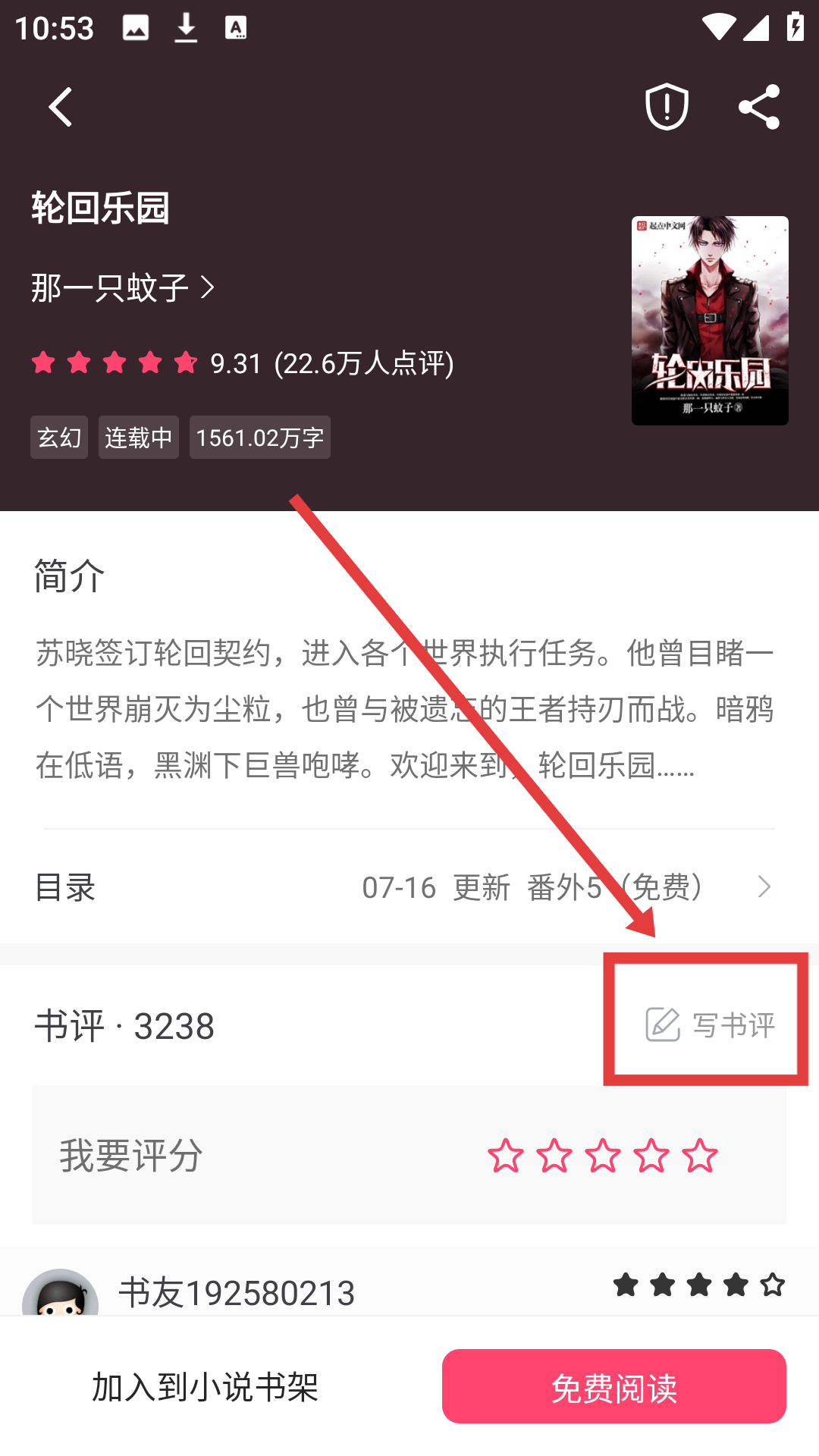Open author page 那一只蚊子

click(123, 288)
